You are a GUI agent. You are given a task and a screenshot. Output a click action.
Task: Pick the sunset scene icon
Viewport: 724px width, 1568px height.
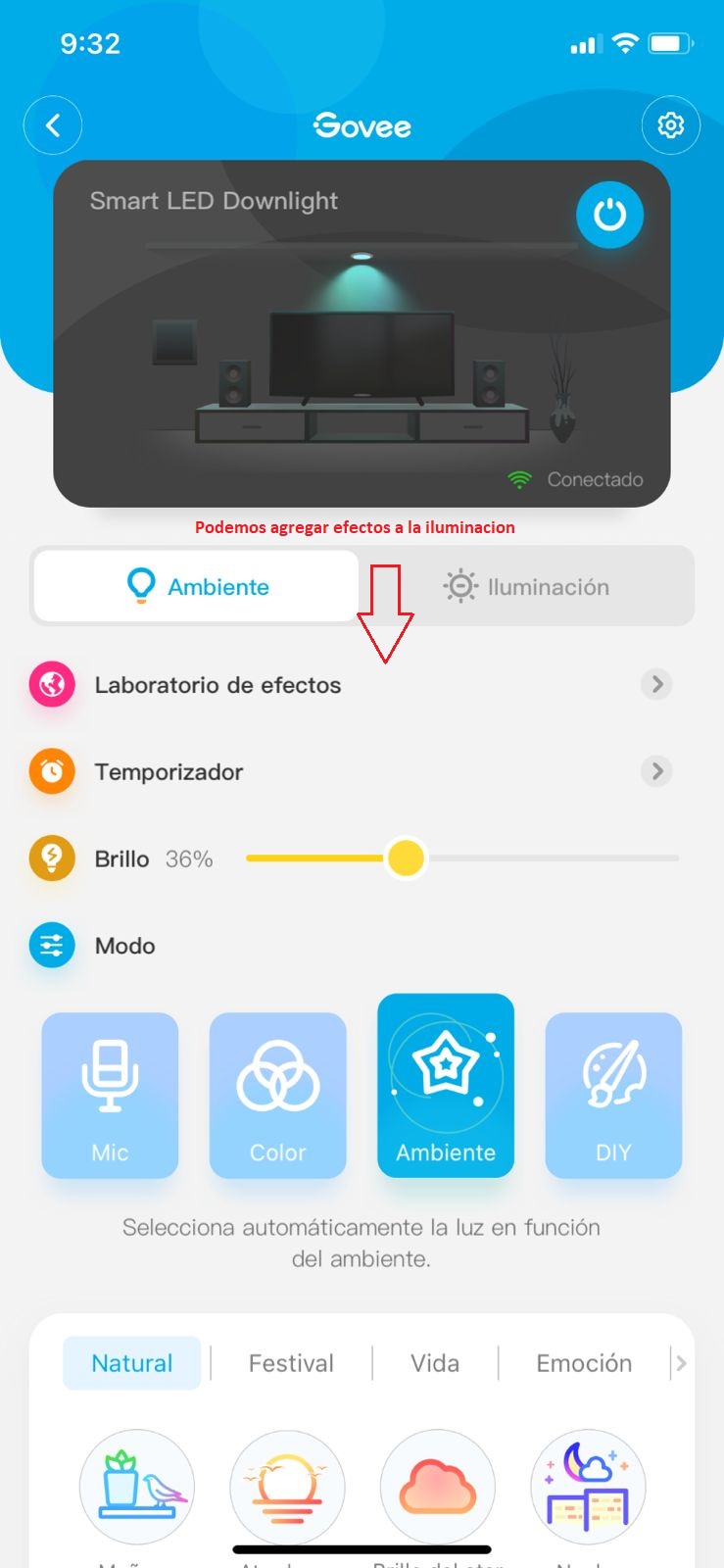pyautogui.click(x=287, y=1487)
